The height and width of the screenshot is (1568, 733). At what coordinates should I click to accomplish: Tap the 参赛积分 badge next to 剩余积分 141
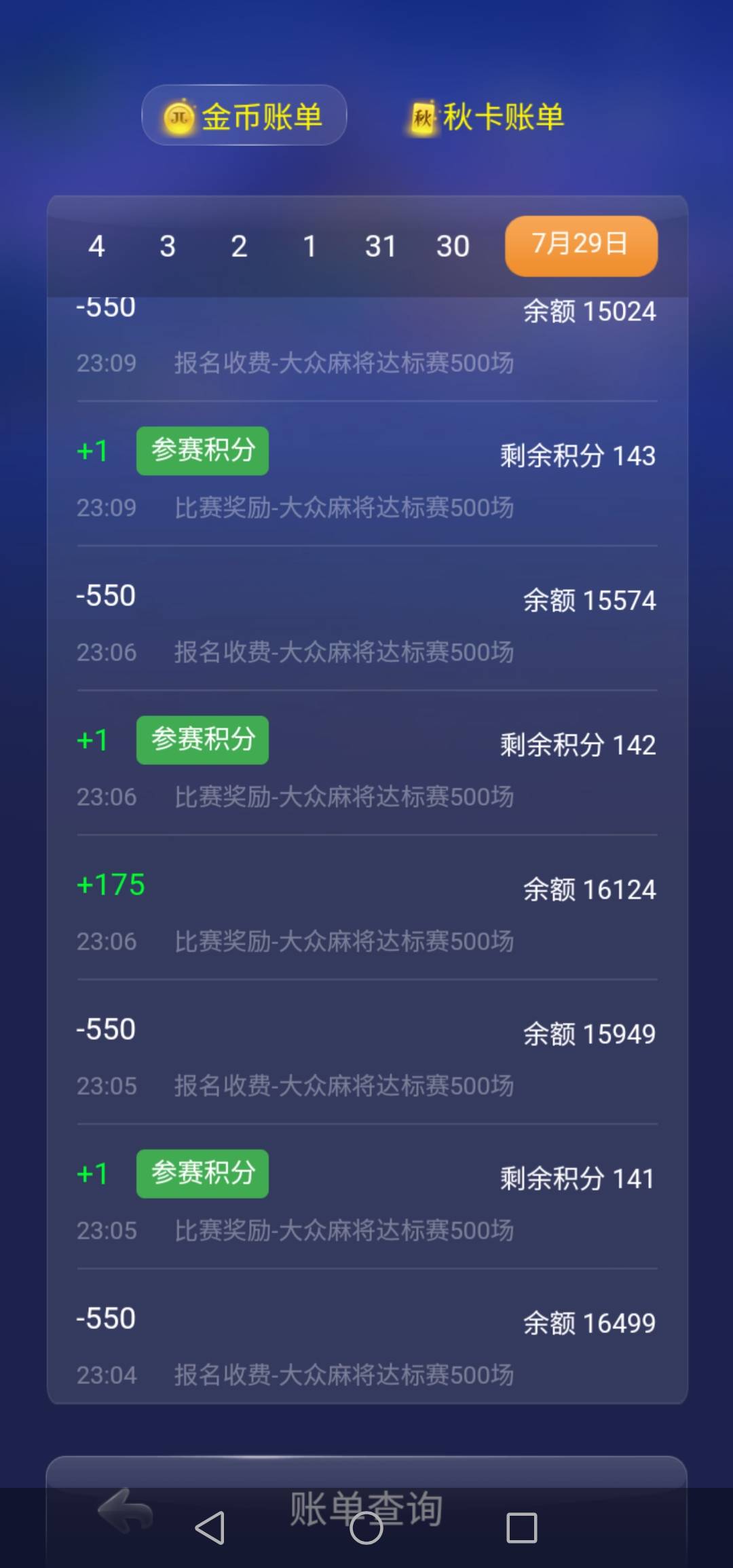202,1174
